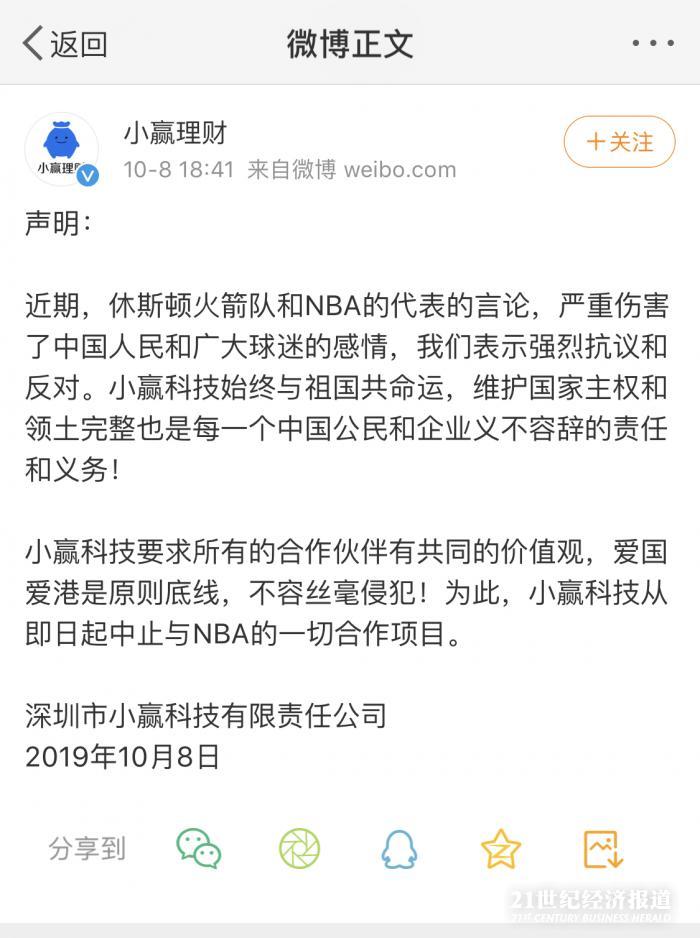Share this post to QQ
Viewport: 700px width, 938px height.
tap(399, 849)
